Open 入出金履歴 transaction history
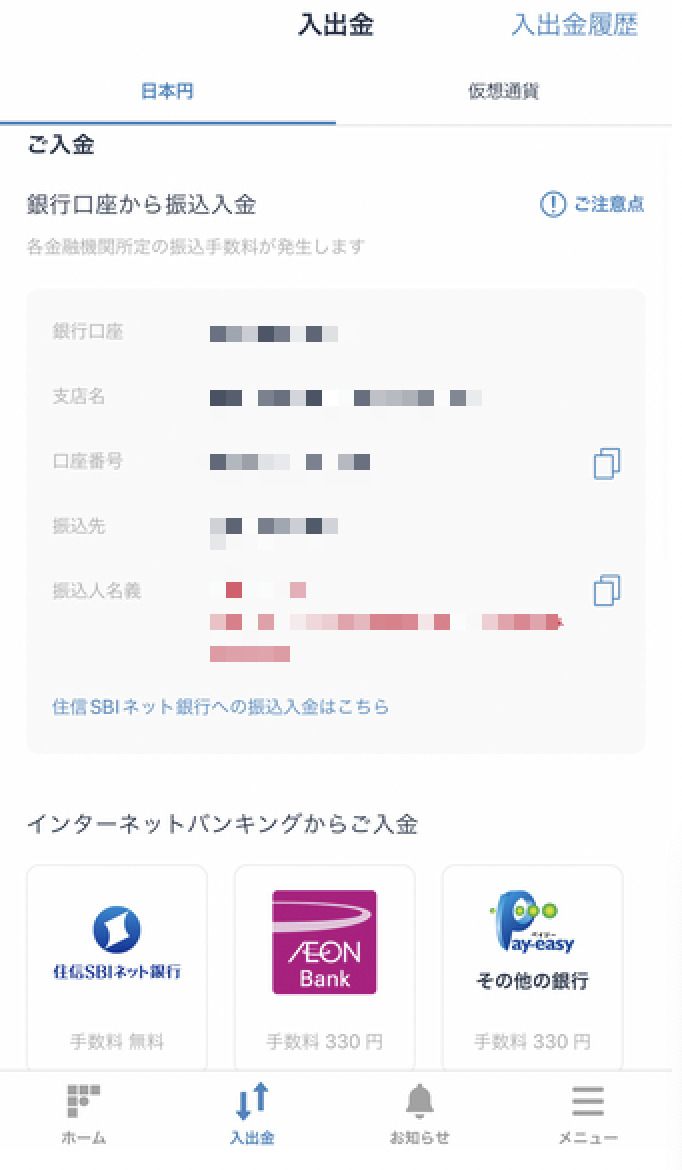 point(575,25)
